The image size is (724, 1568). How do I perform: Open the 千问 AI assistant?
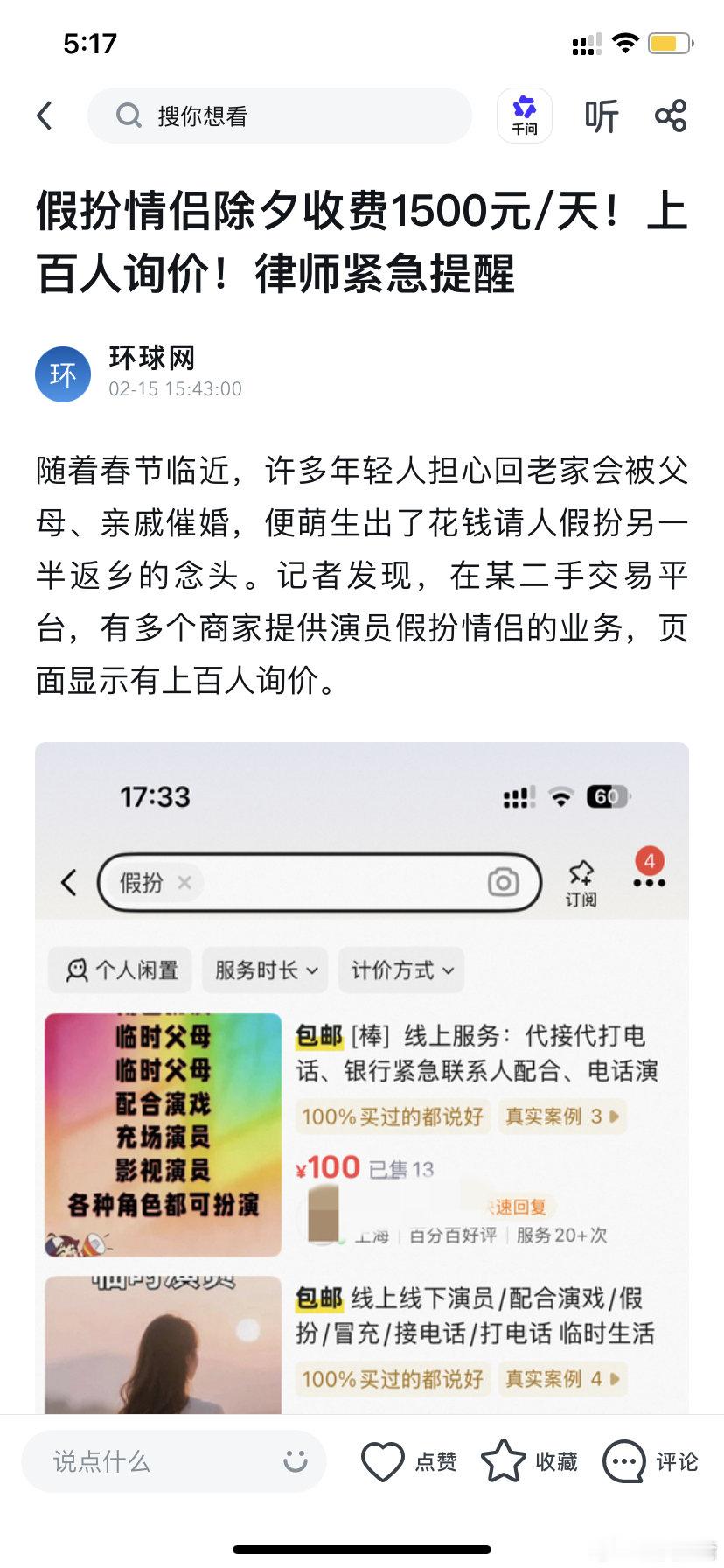coord(524,114)
